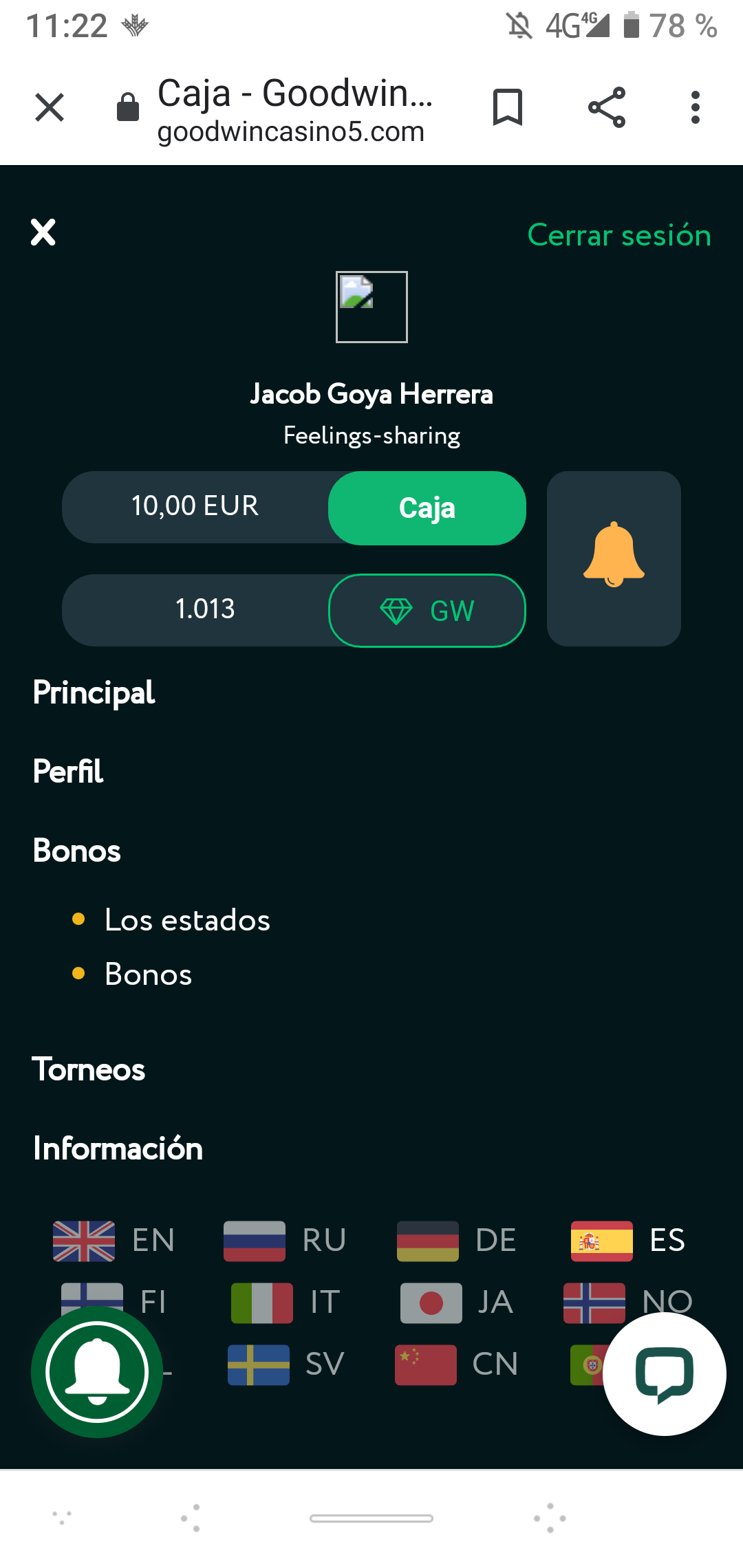This screenshot has width=743, height=1568.
Task: Switch language to EN
Action: [114, 1241]
